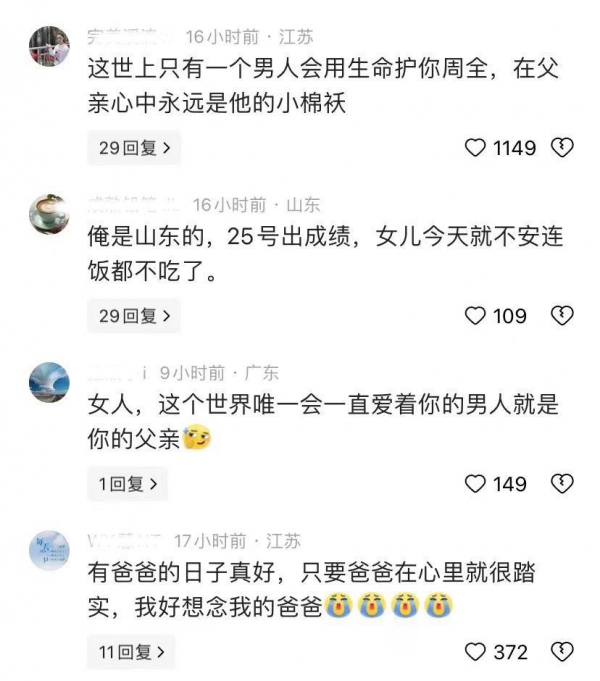Dislike the 广东 comment about 父亲
The width and height of the screenshot is (600, 681).
coord(563,484)
